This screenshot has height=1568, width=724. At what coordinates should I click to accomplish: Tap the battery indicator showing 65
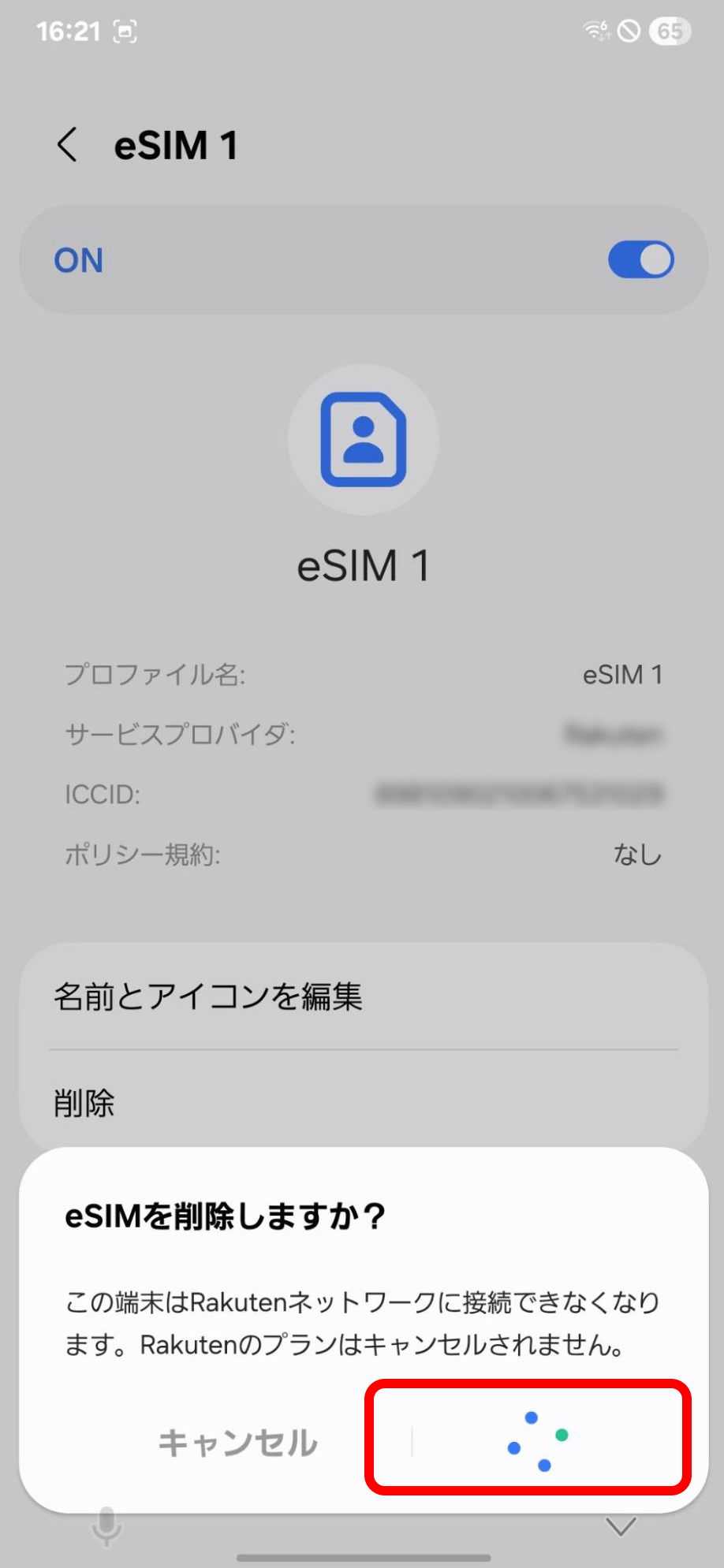click(670, 32)
